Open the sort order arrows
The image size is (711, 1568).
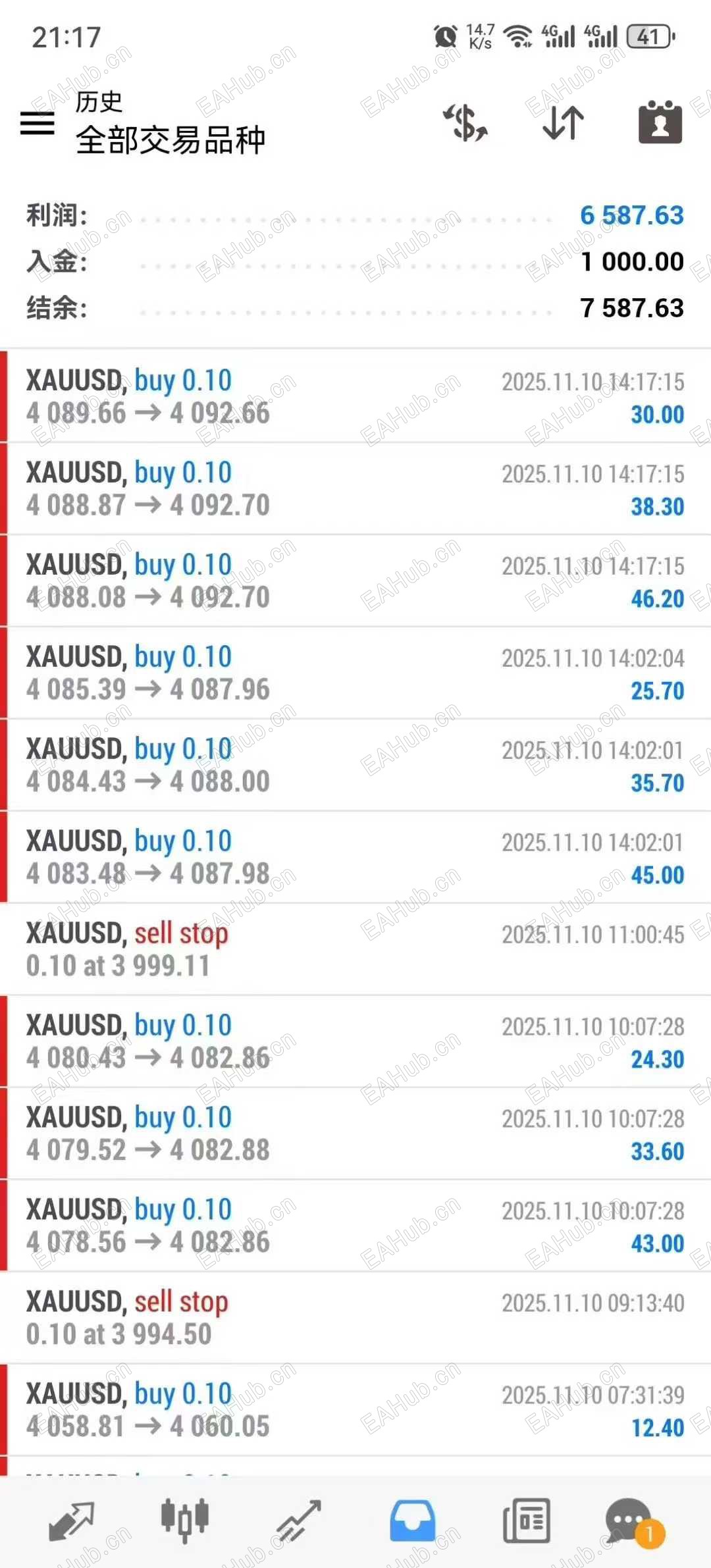tap(563, 122)
